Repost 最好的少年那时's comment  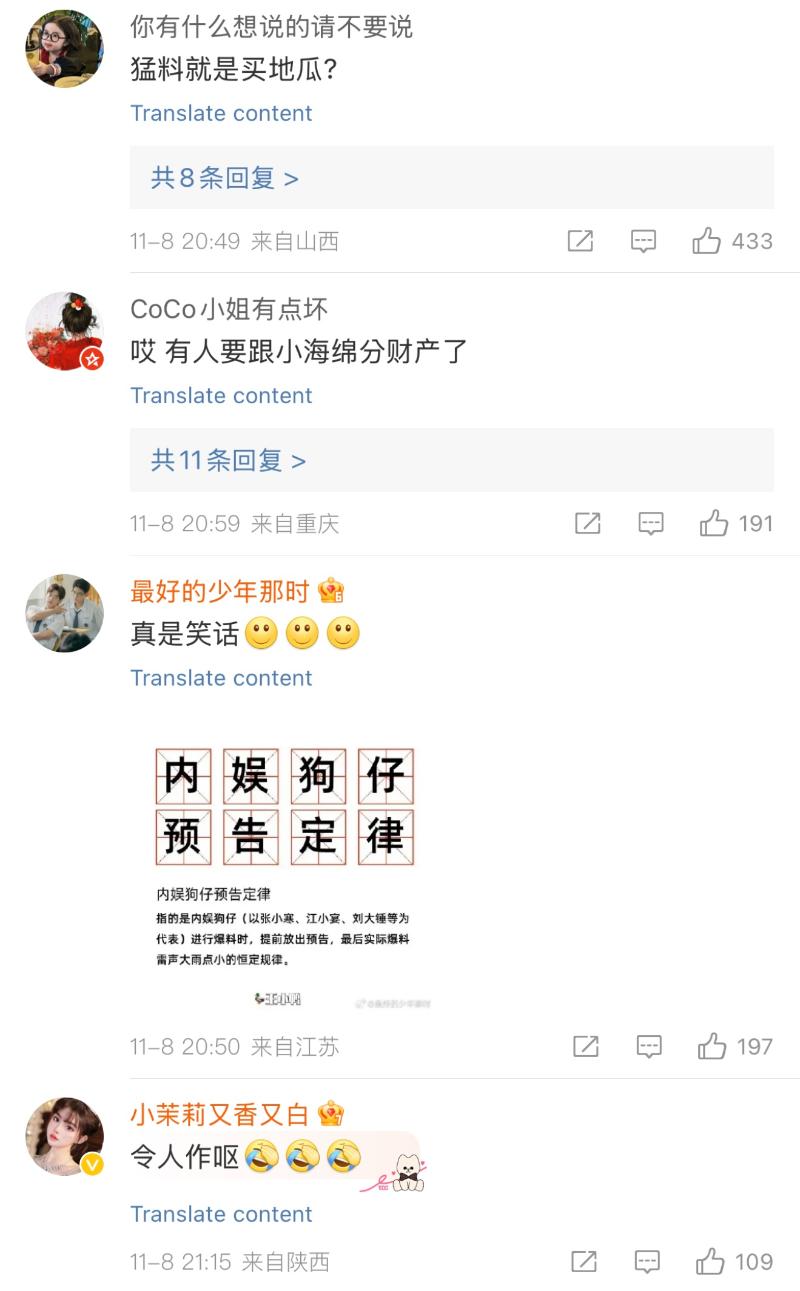(x=585, y=1046)
